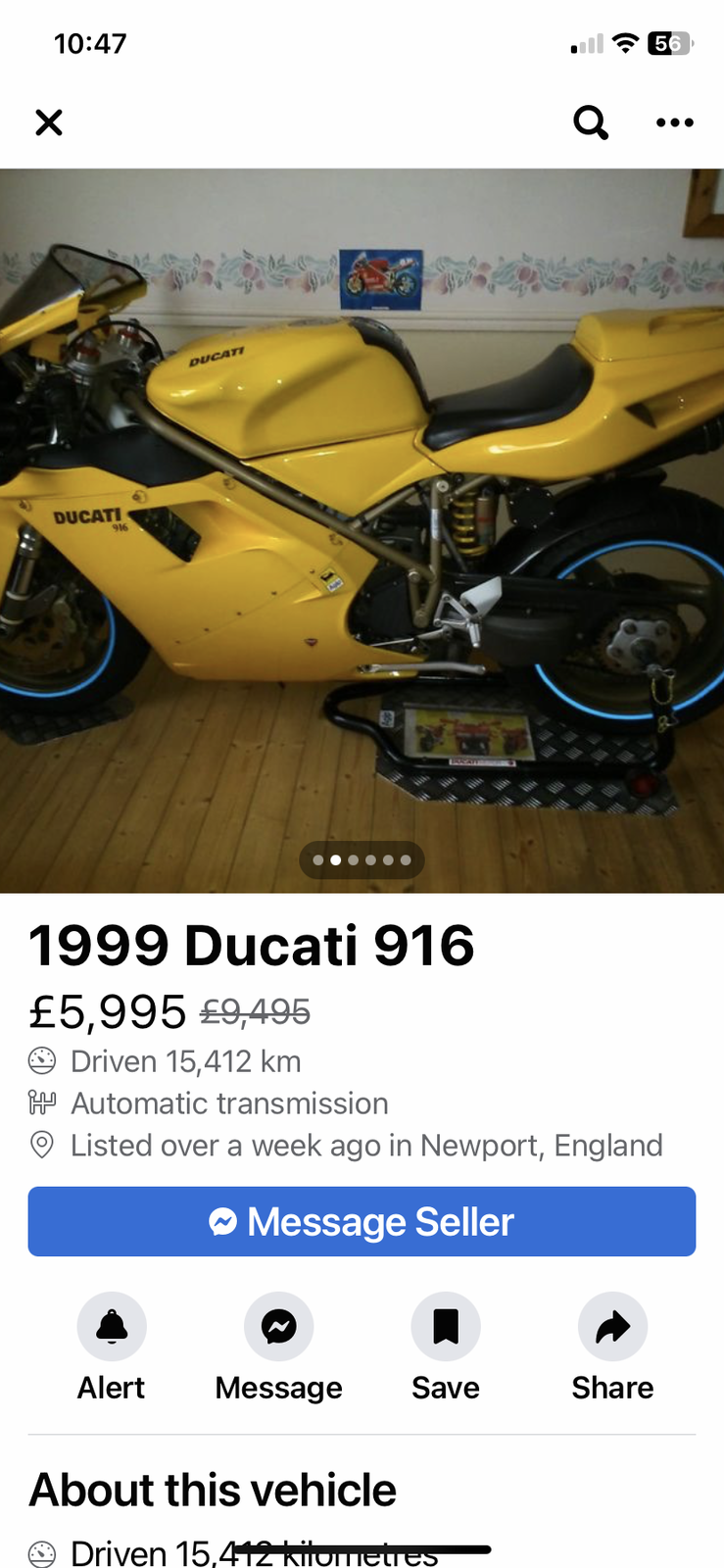Screen dimensions: 724x1568
Task: Tap the photo page indicator dots
Action: [362, 859]
